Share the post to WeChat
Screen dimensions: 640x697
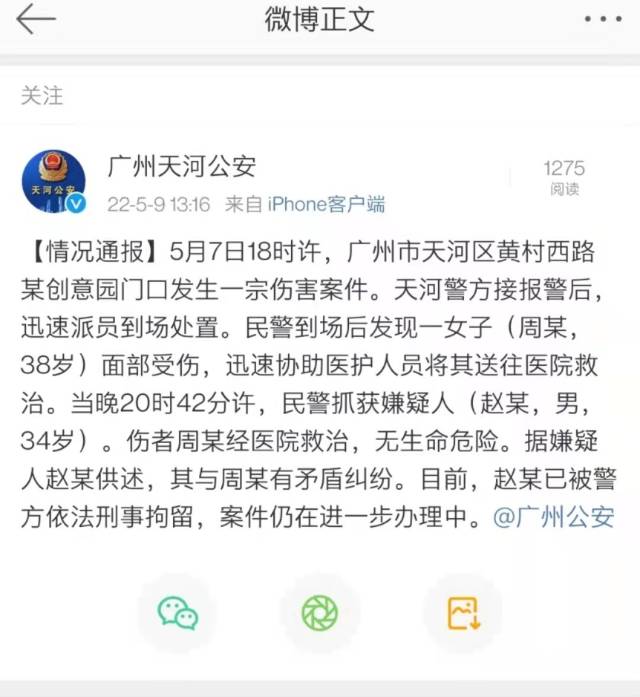point(179,612)
